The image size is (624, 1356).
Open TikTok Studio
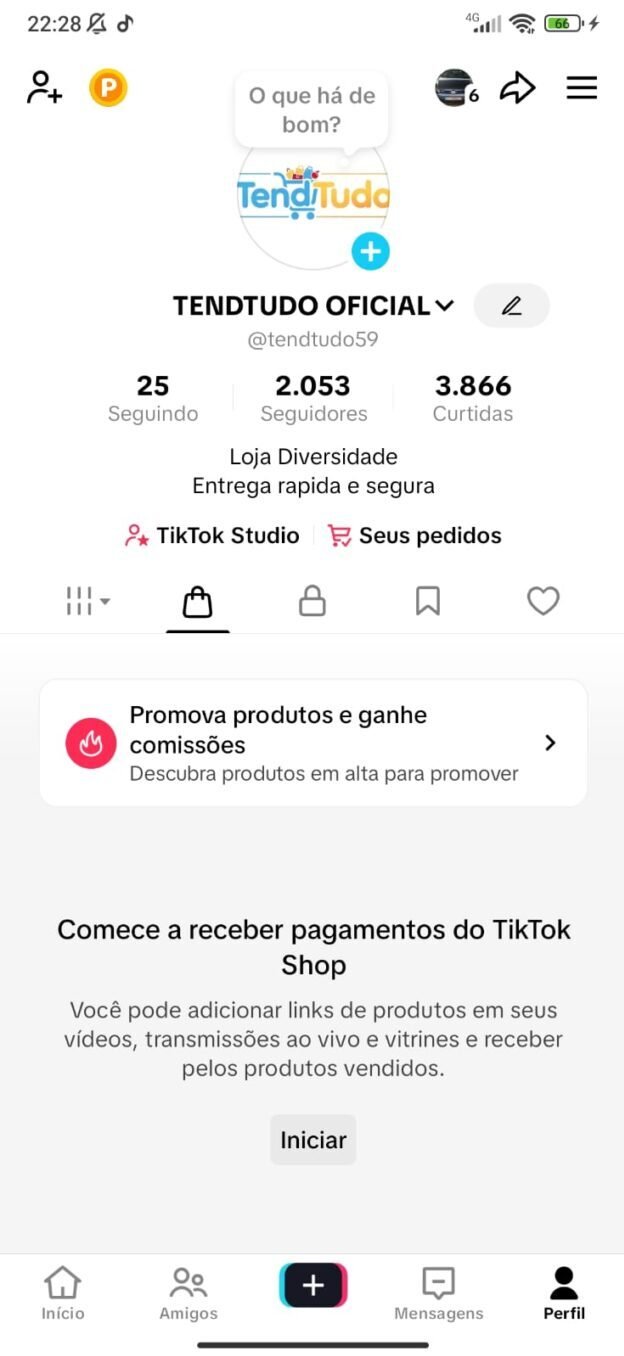(x=212, y=536)
